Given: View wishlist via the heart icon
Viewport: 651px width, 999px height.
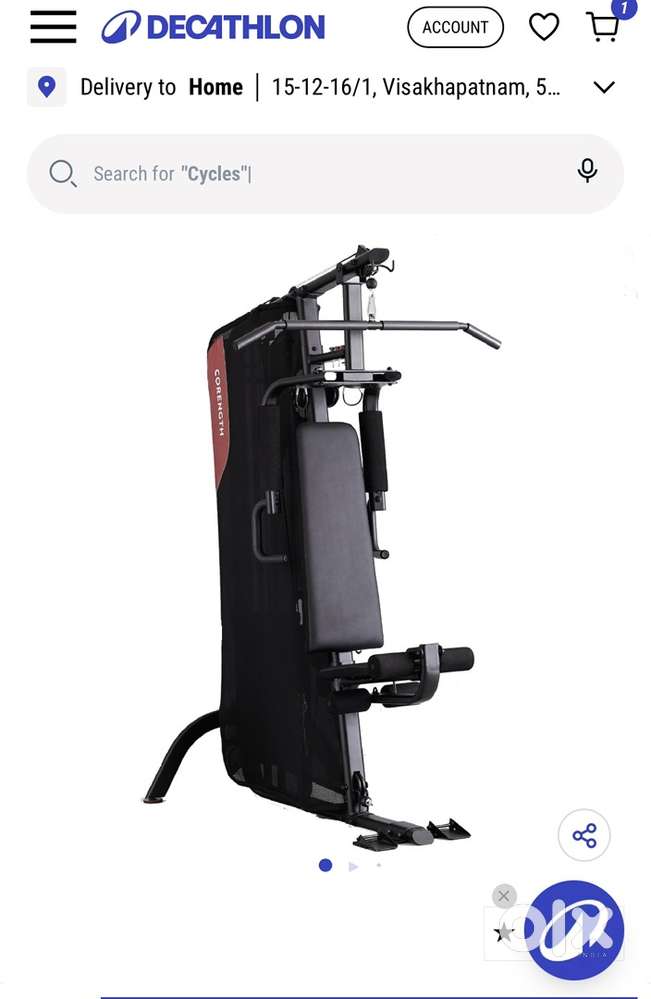Looking at the screenshot, I should click(544, 27).
